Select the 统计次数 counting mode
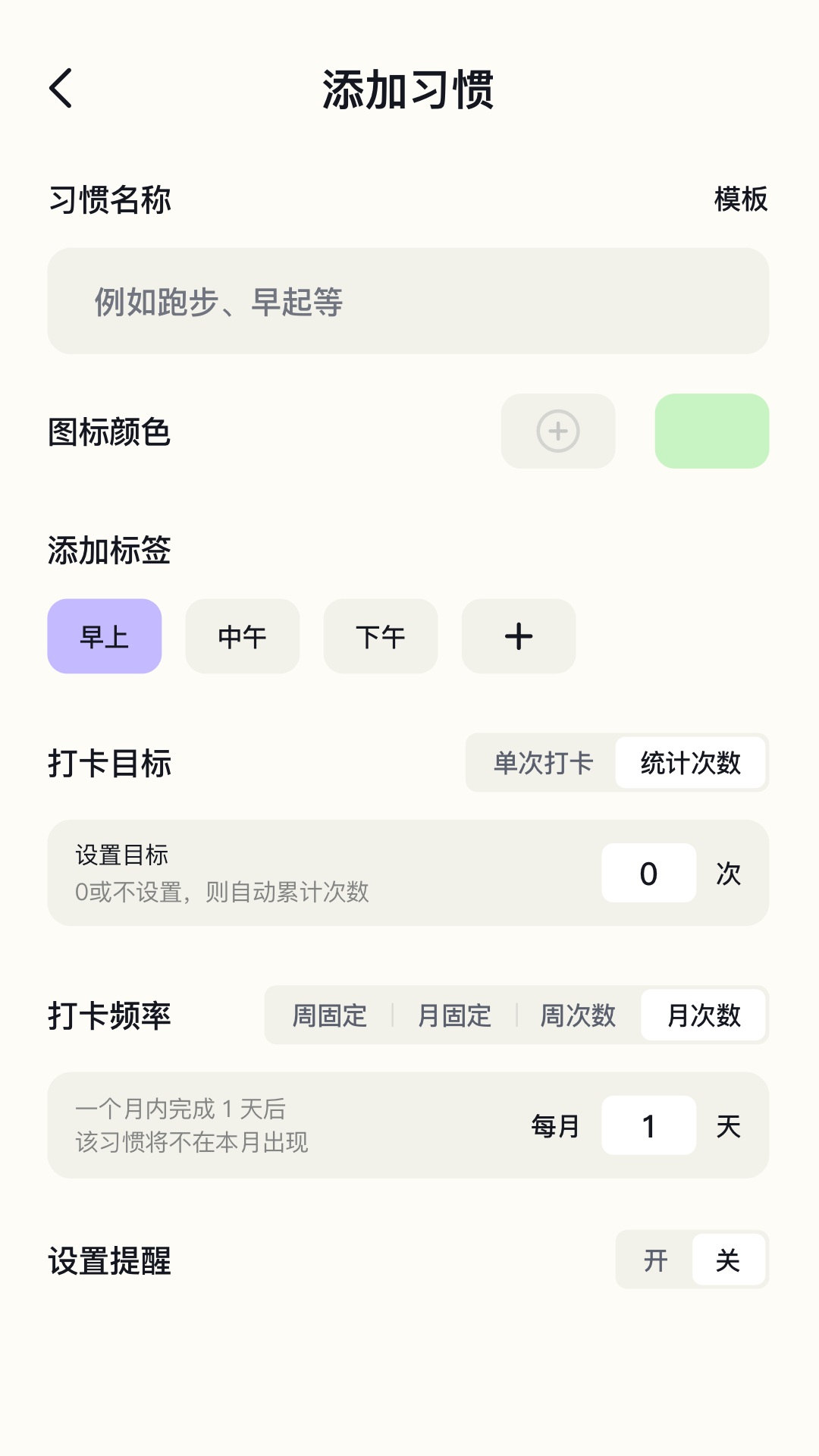Viewport: 819px width, 1456px height. click(691, 764)
